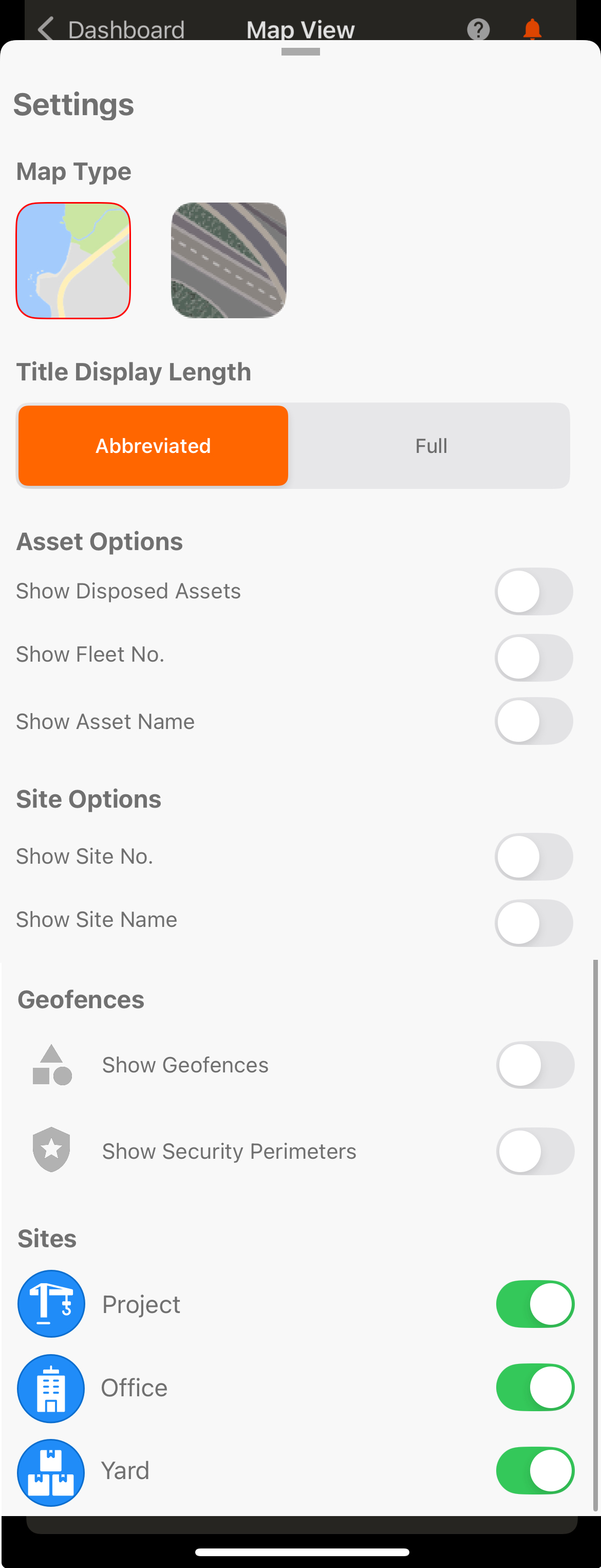Viewport: 601px width, 1568px height.
Task: Select the standard map type thumbnail
Action: coord(73,261)
